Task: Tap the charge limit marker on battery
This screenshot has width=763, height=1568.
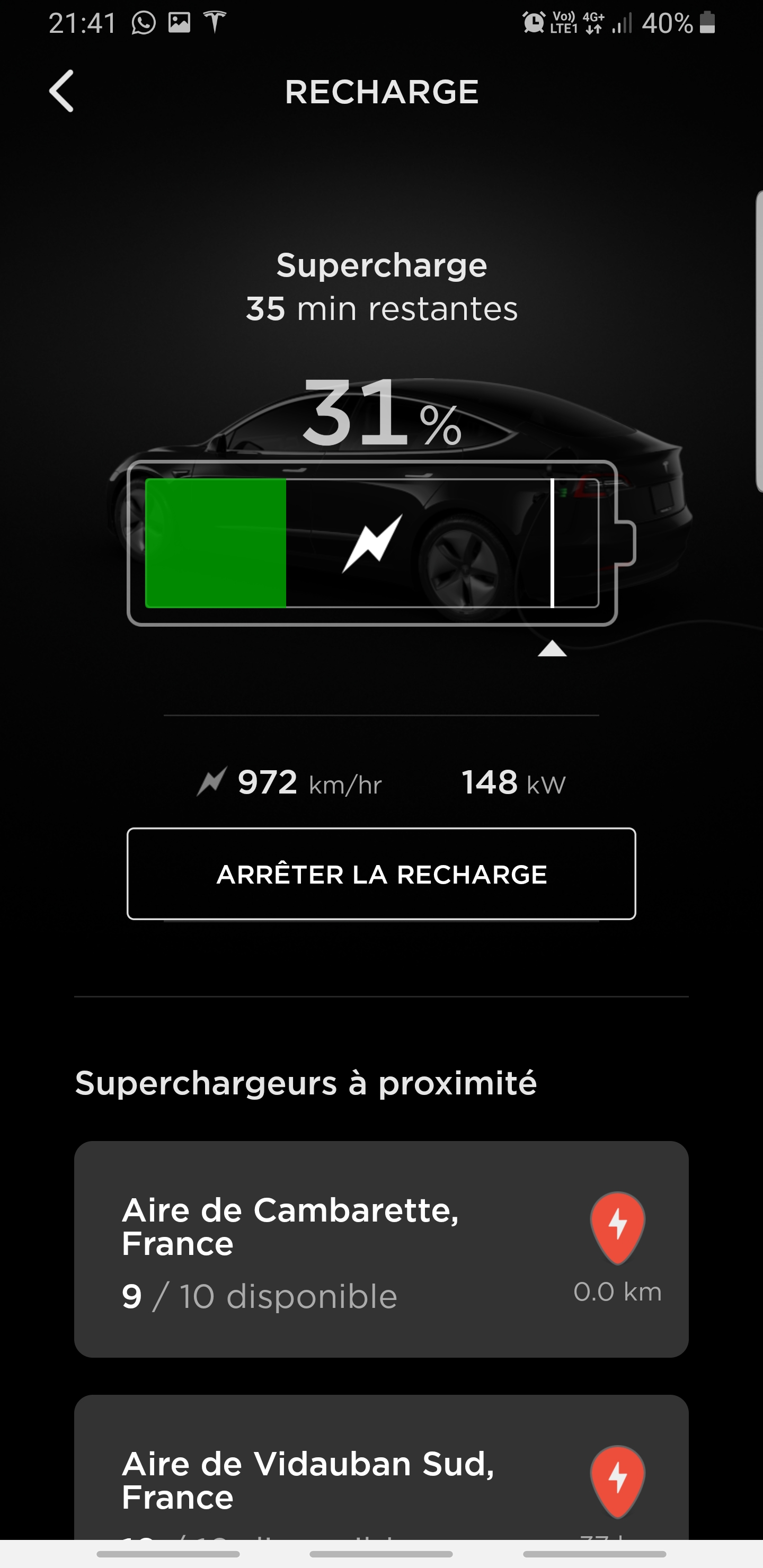Action: pos(552,648)
